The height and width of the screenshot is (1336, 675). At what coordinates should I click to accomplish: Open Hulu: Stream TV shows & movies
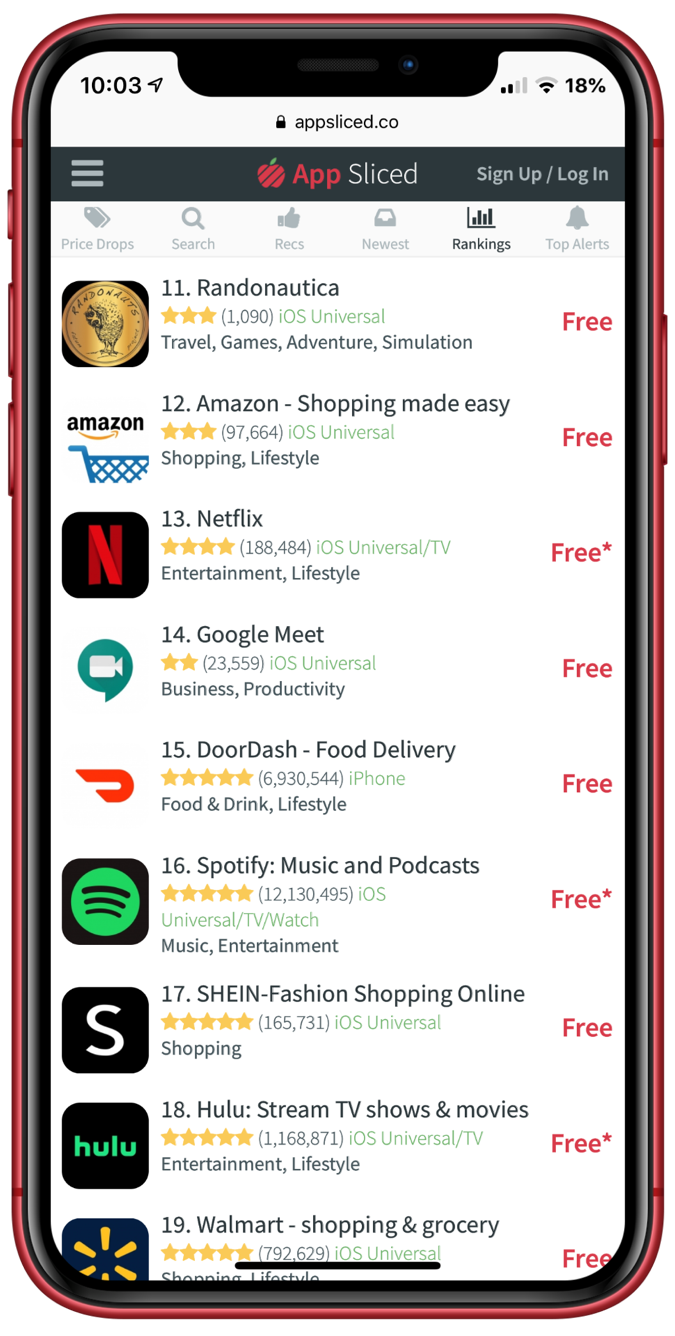[344, 1110]
